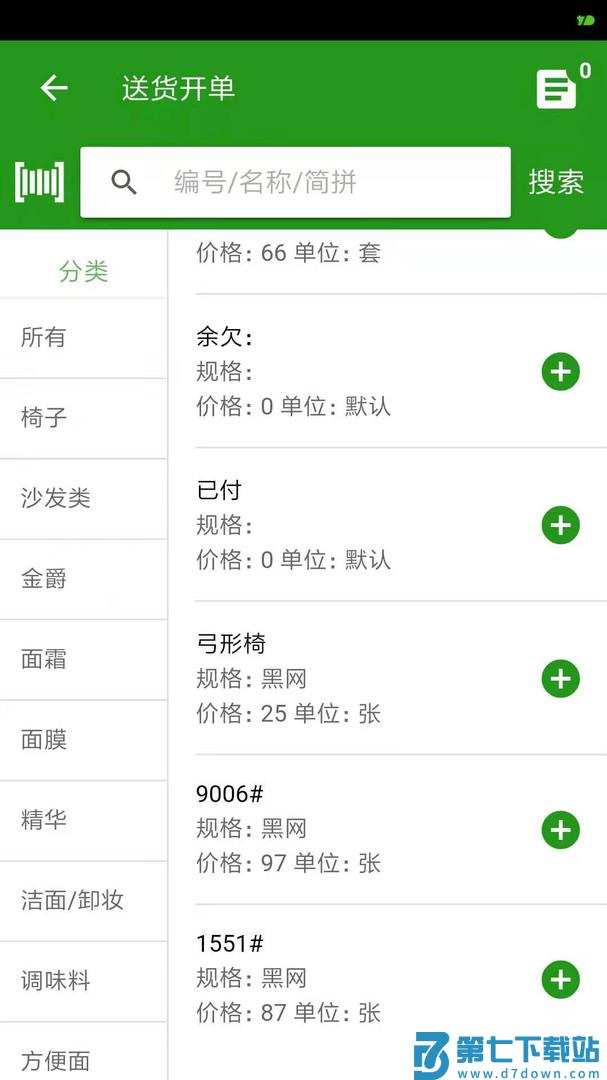
Task: Tap the 搜索 button
Action: pos(556,182)
